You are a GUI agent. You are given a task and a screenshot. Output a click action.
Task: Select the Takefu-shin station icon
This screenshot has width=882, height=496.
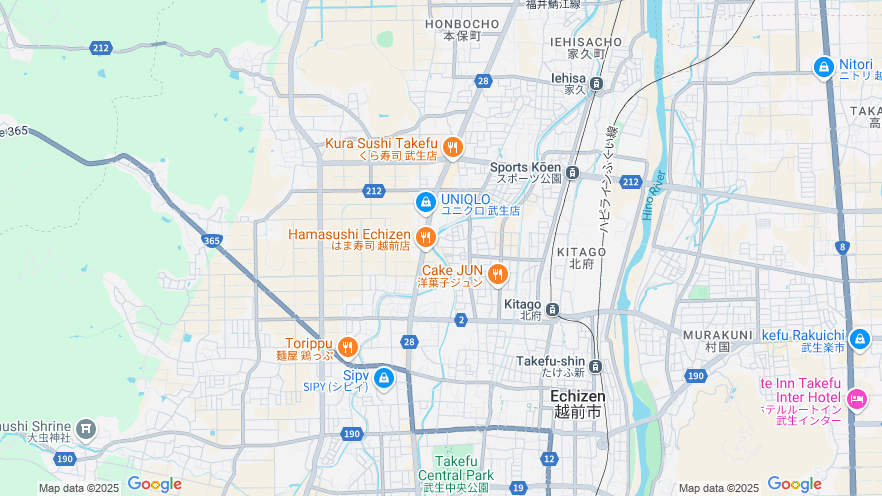595,366
